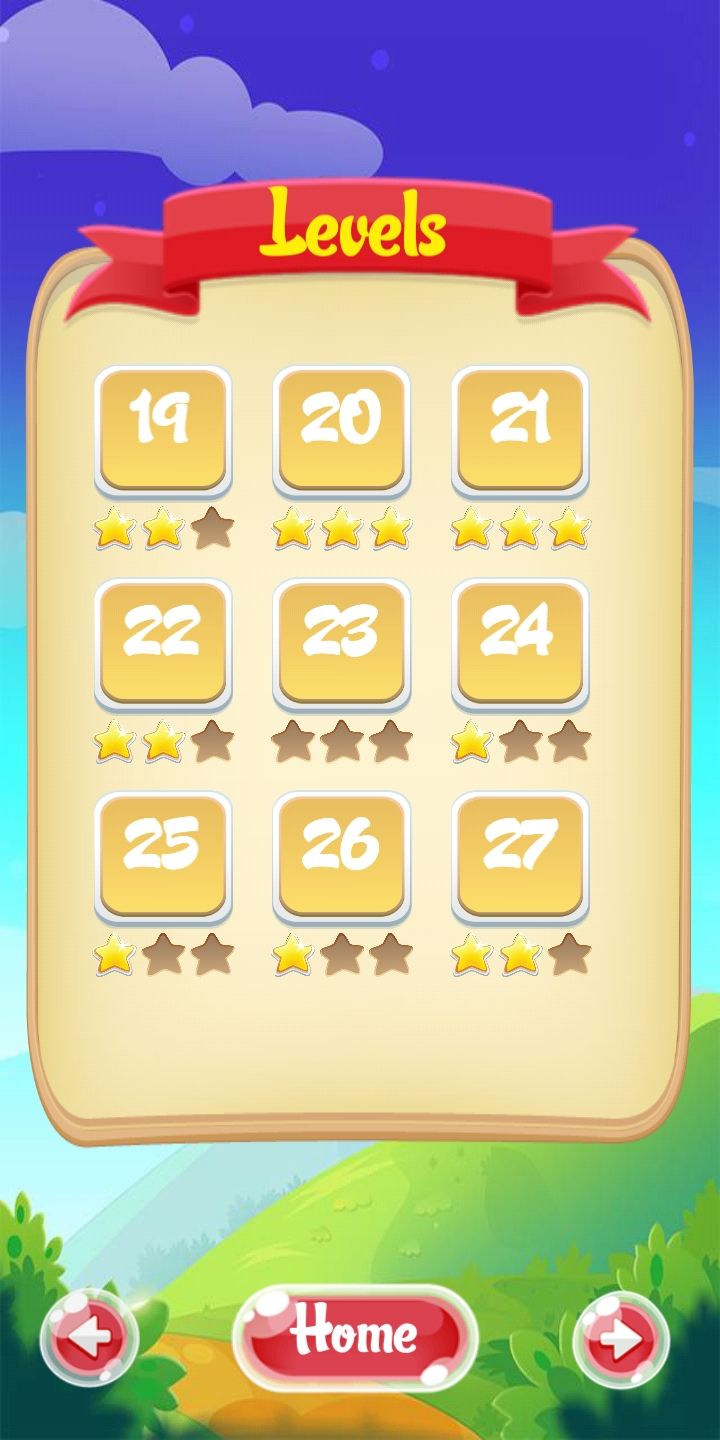Open level 21

point(520,430)
